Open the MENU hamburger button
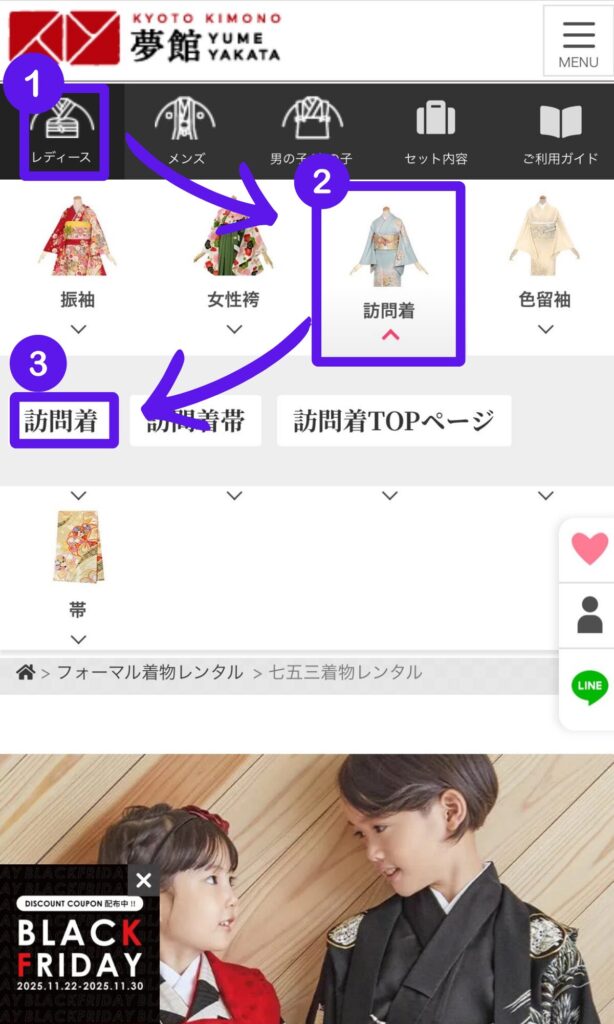 pyautogui.click(x=578, y=42)
